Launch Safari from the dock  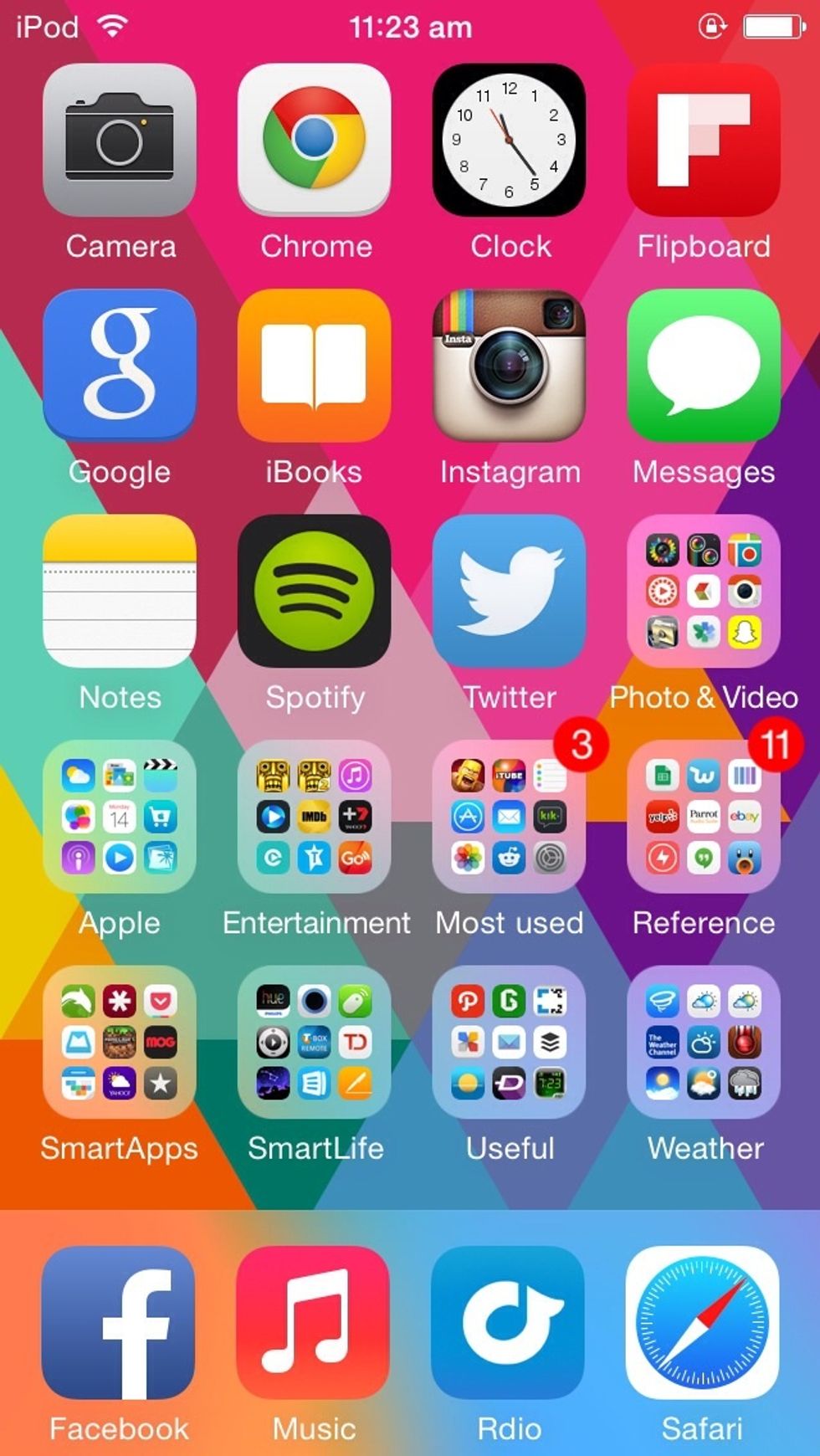pos(702,1322)
